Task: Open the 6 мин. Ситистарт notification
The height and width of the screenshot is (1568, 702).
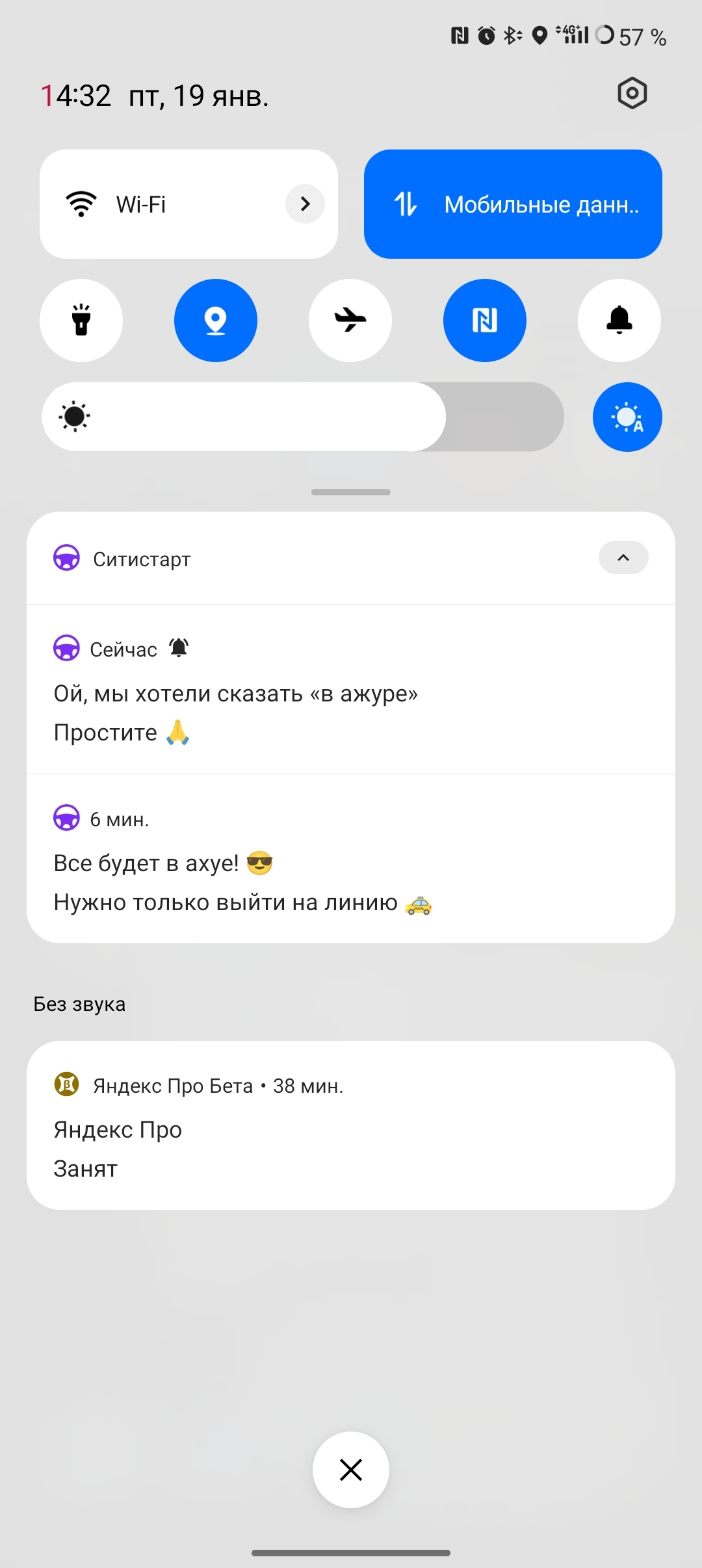Action: pos(351,865)
